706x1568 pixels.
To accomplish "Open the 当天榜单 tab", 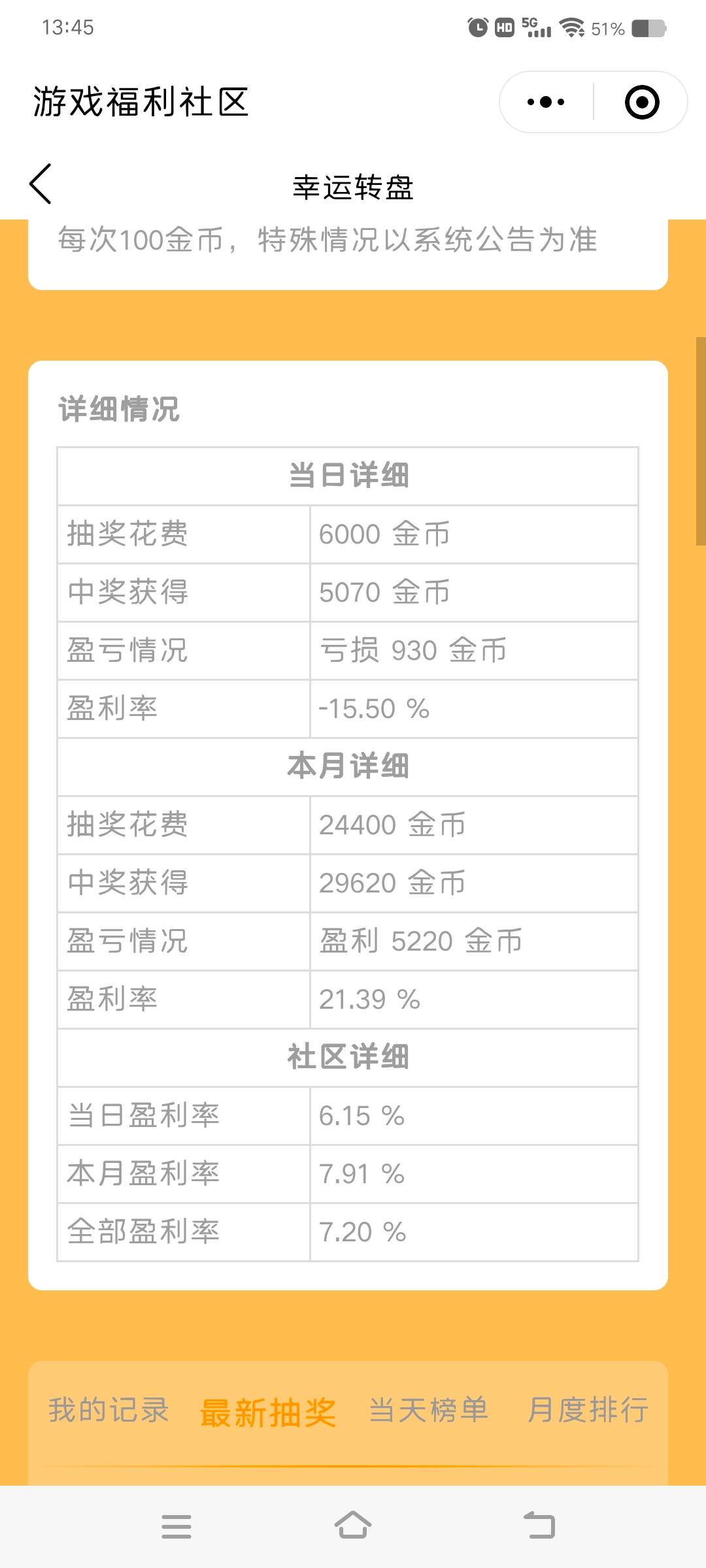I will (x=429, y=1410).
